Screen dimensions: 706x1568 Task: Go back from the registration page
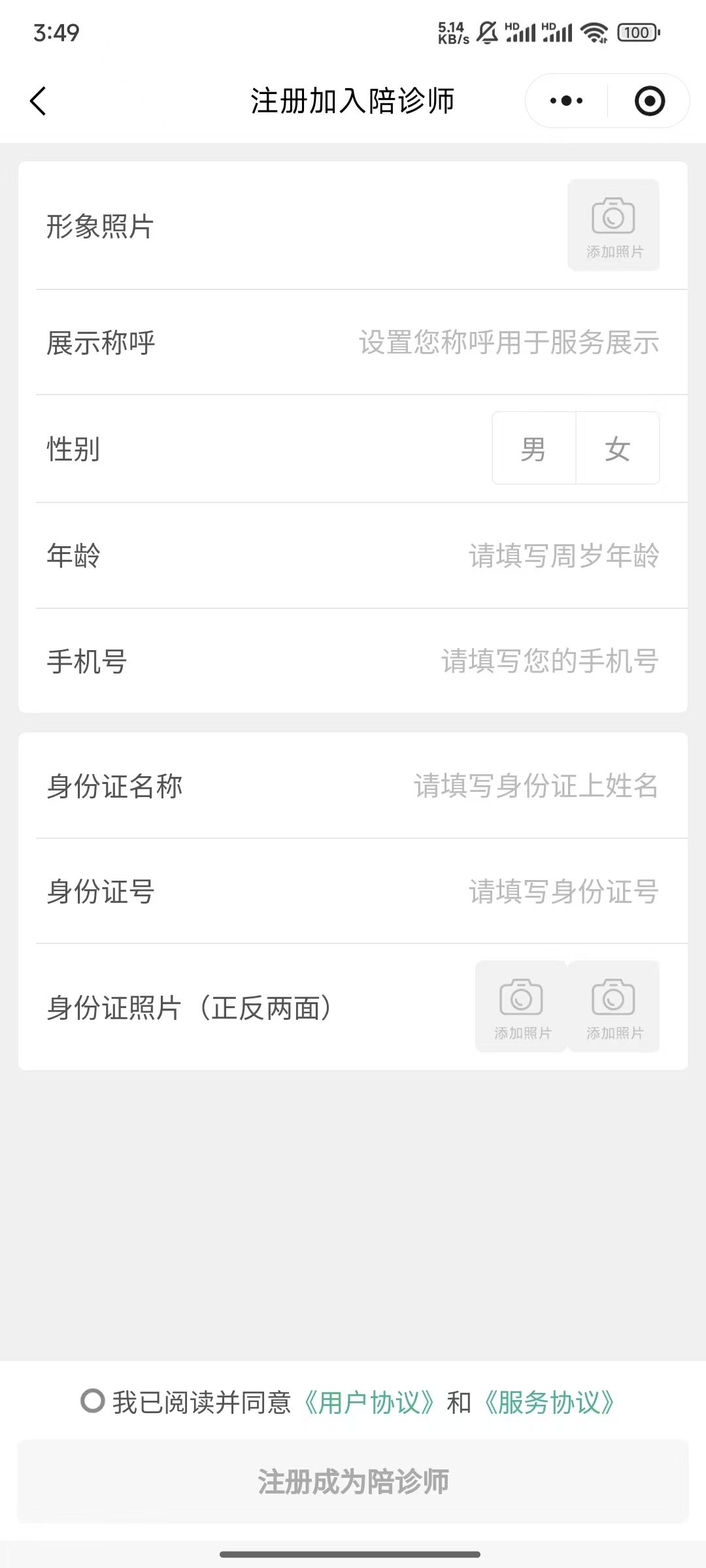tap(39, 101)
